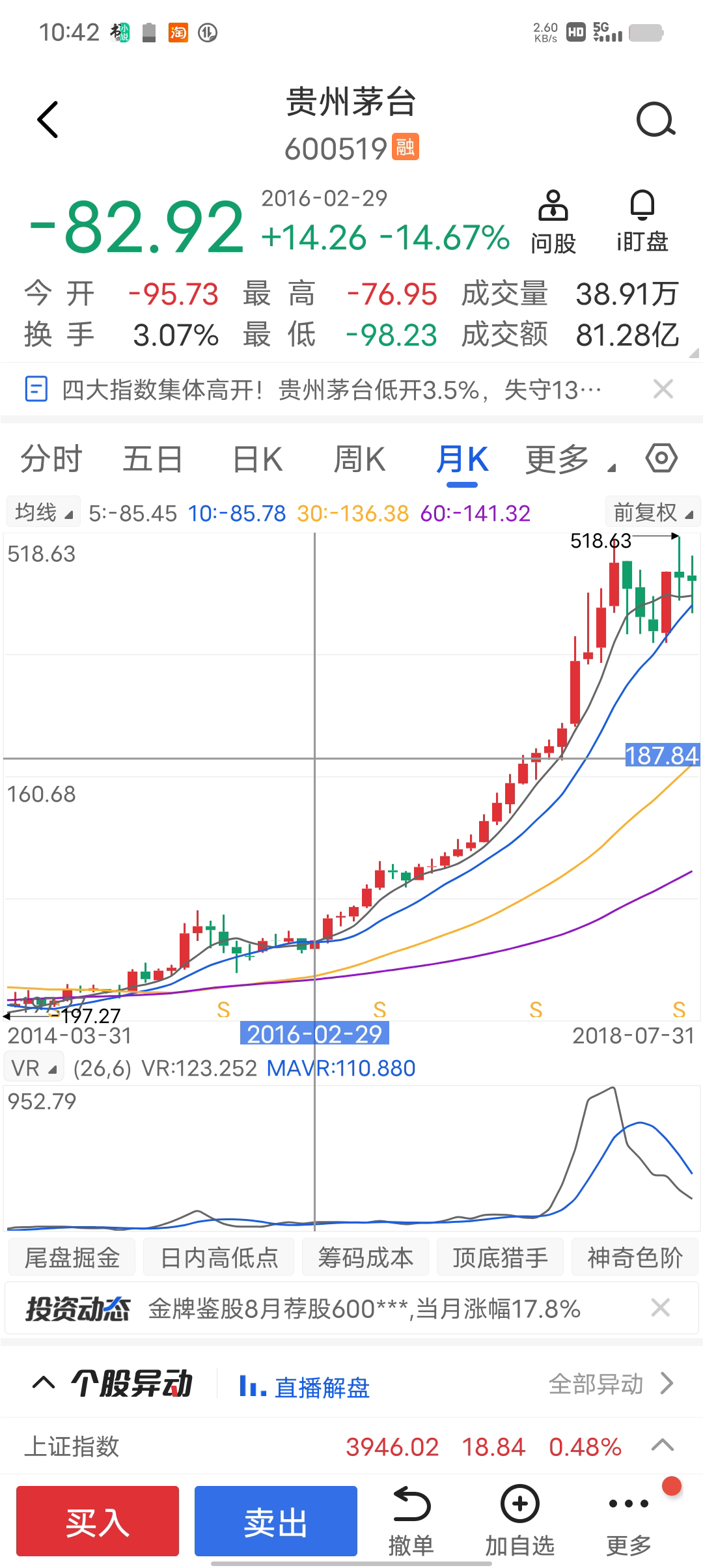Select the 筹码成本 tool chip
The height and width of the screenshot is (1568, 703).
[366, 1257]
